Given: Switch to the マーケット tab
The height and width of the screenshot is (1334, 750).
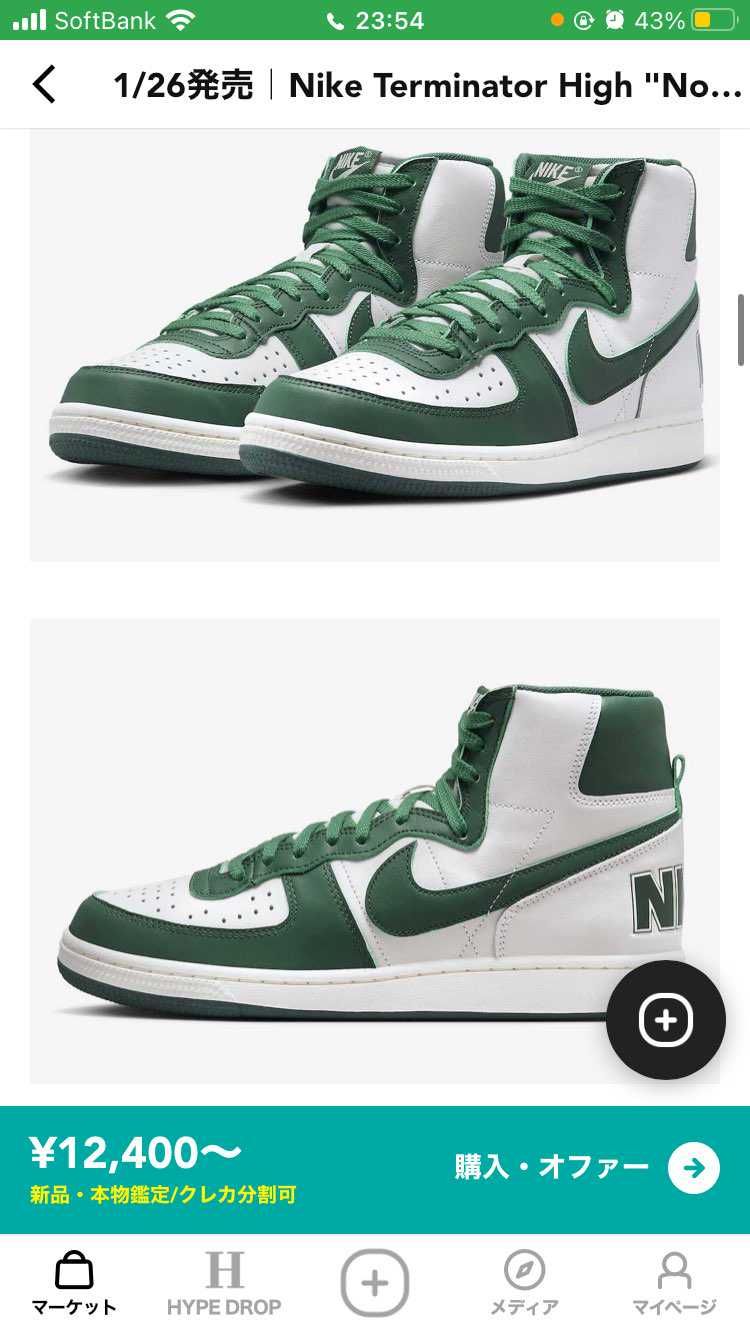Looking at the screenshot, I should 74,1283.
